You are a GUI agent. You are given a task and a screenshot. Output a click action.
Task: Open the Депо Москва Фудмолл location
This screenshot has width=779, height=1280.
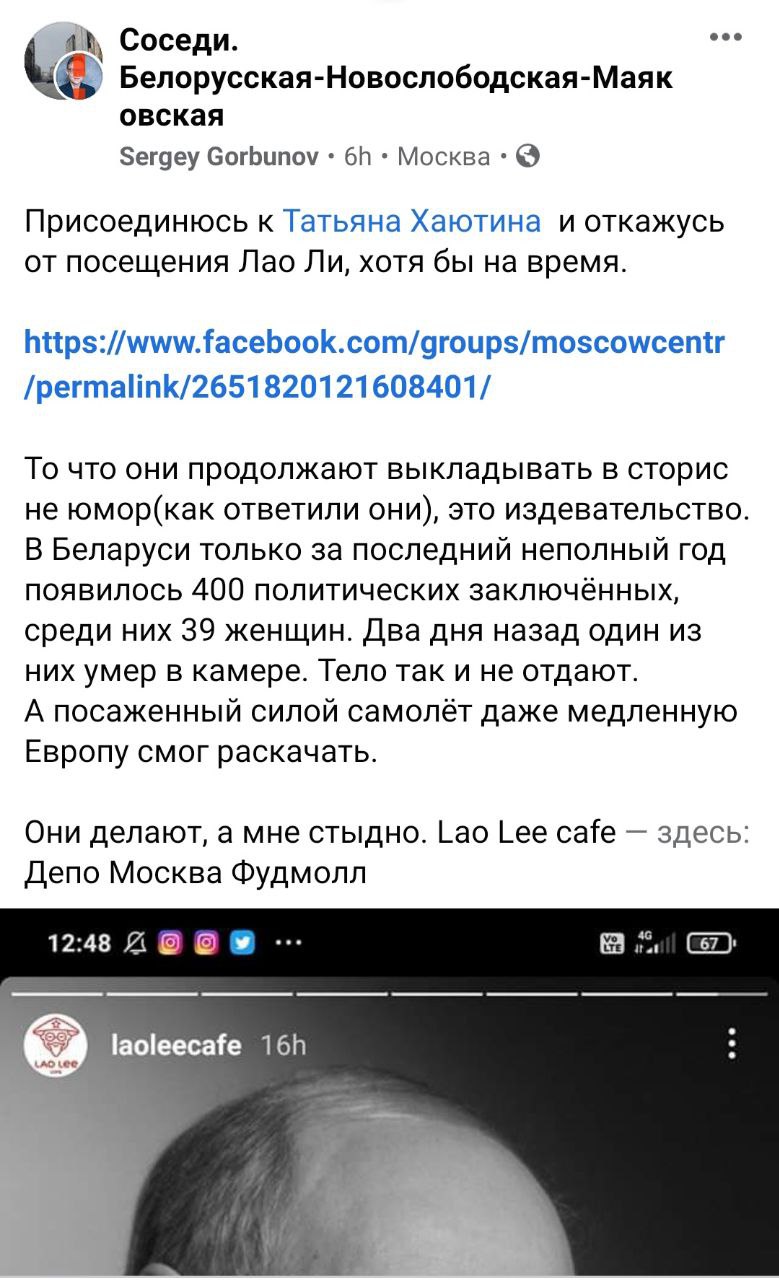coord(196,873)
